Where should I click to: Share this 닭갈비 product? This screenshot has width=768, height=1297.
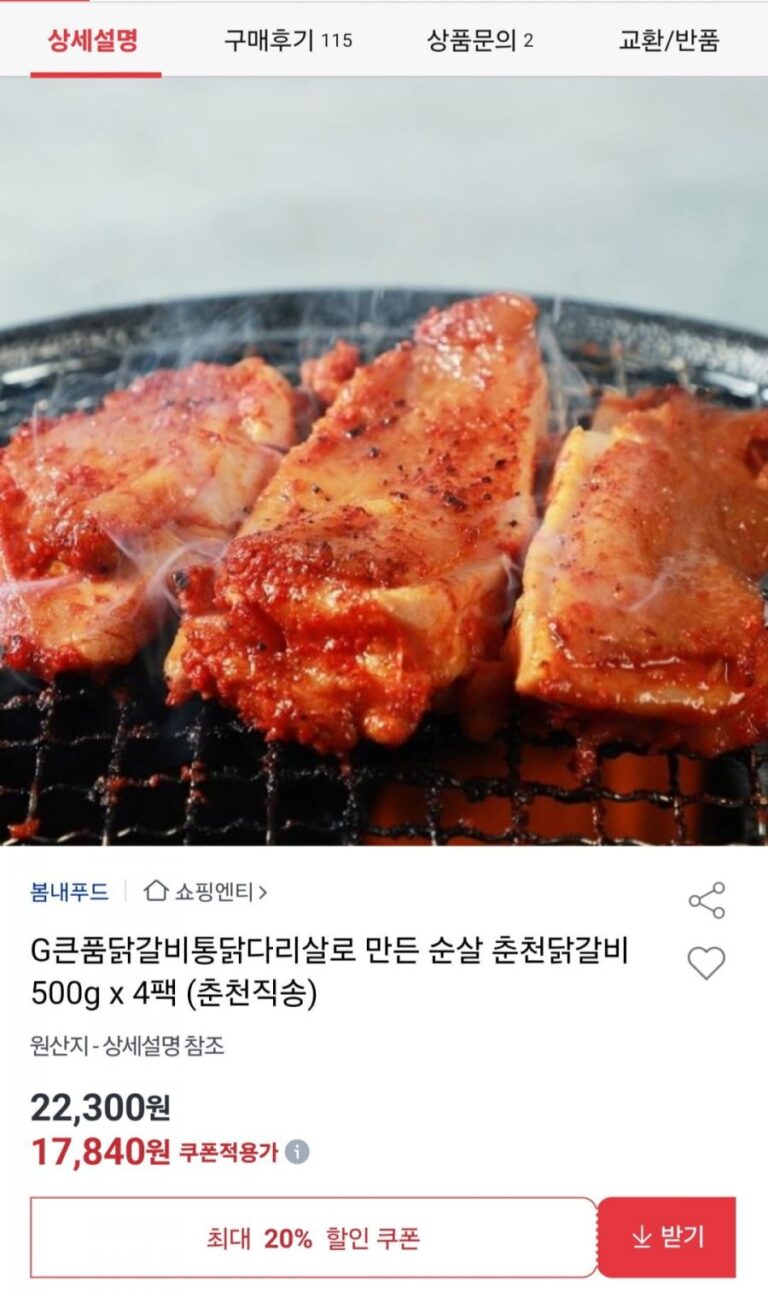click(x=707, y=900)
